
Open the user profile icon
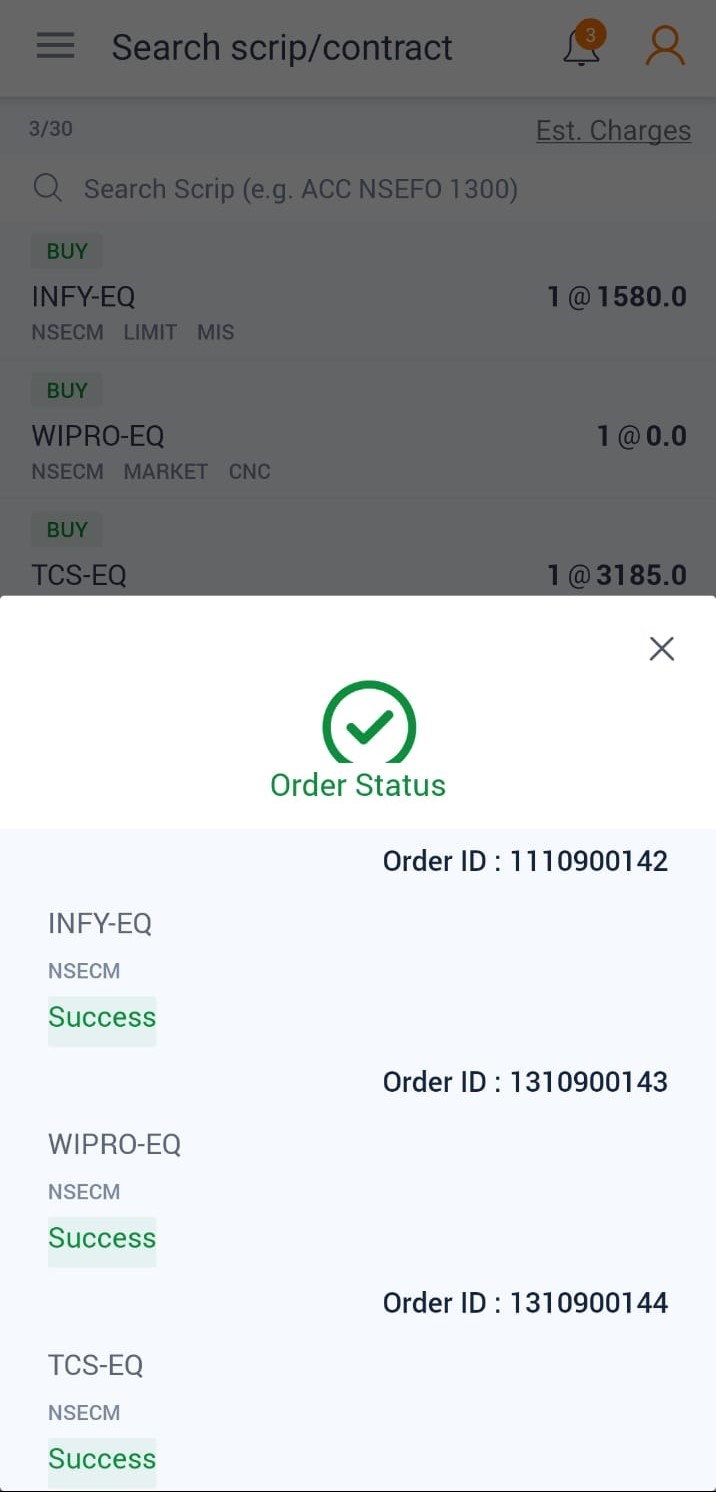[665, 46]
